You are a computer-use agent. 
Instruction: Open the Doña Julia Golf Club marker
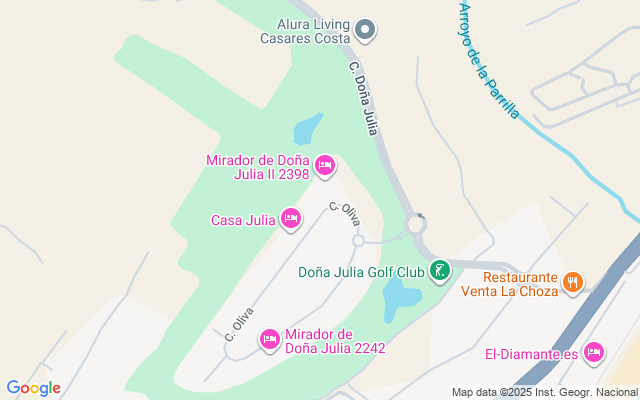(439, 270)
